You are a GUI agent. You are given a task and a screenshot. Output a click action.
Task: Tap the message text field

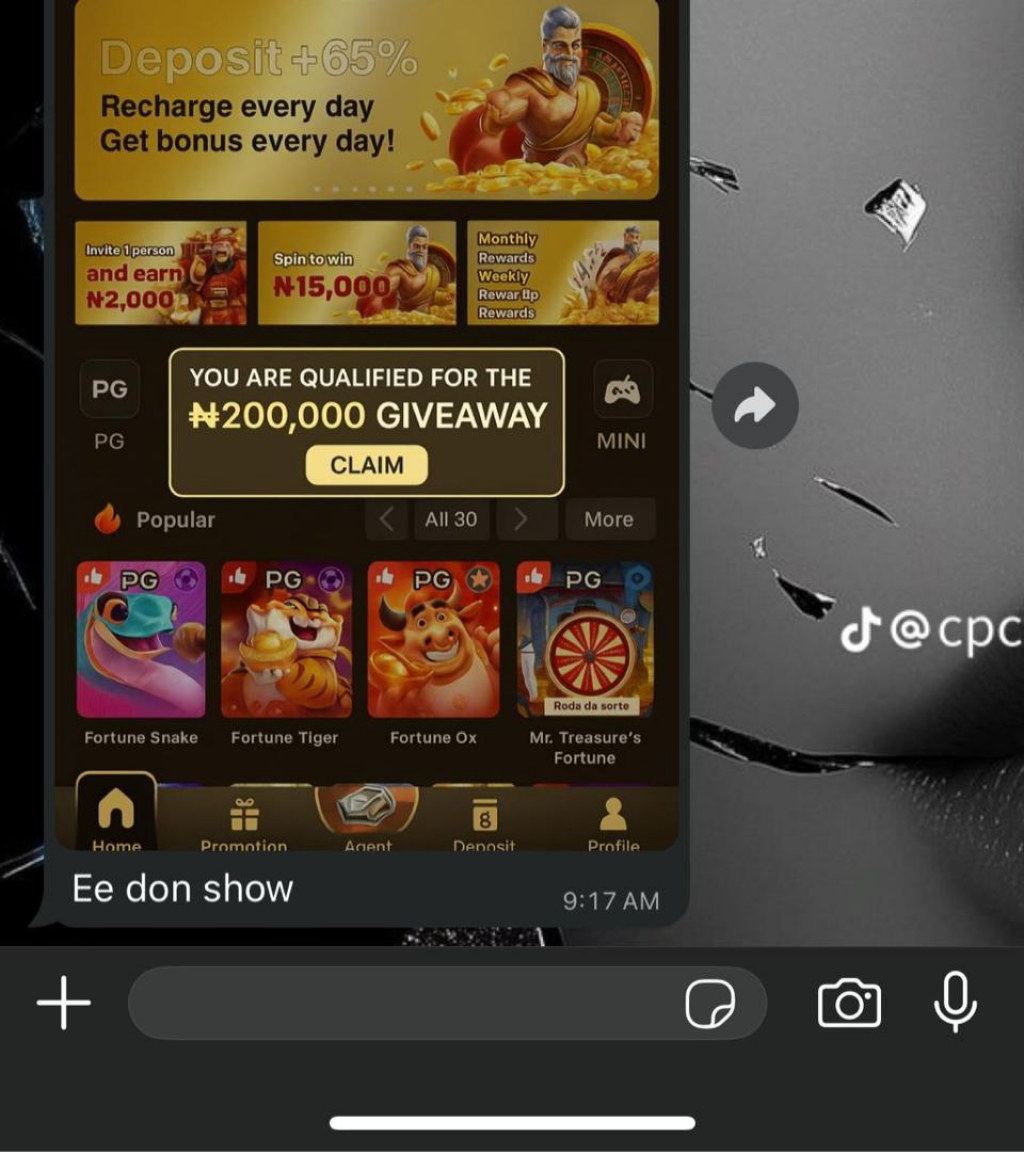point(400,1002)
